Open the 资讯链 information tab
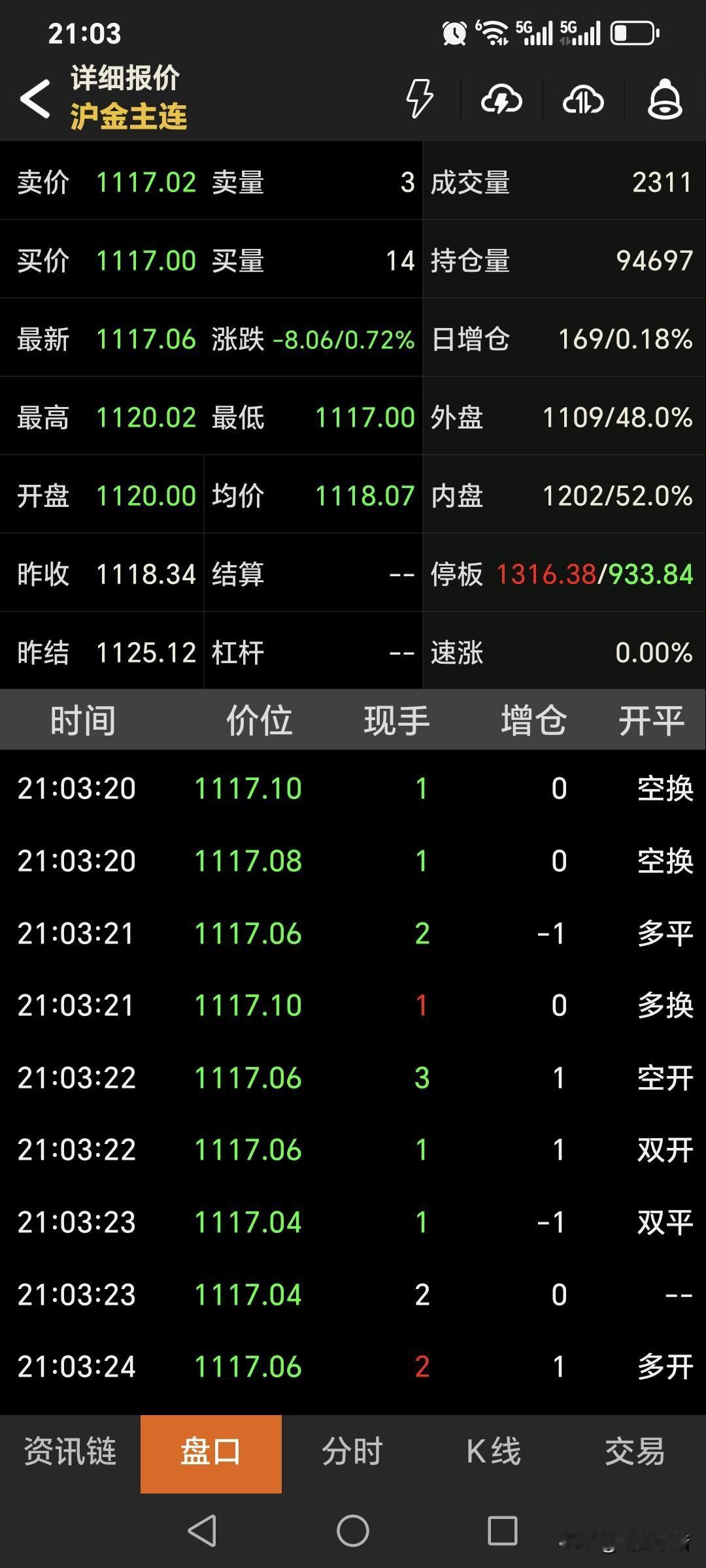 coord(70,1453)
